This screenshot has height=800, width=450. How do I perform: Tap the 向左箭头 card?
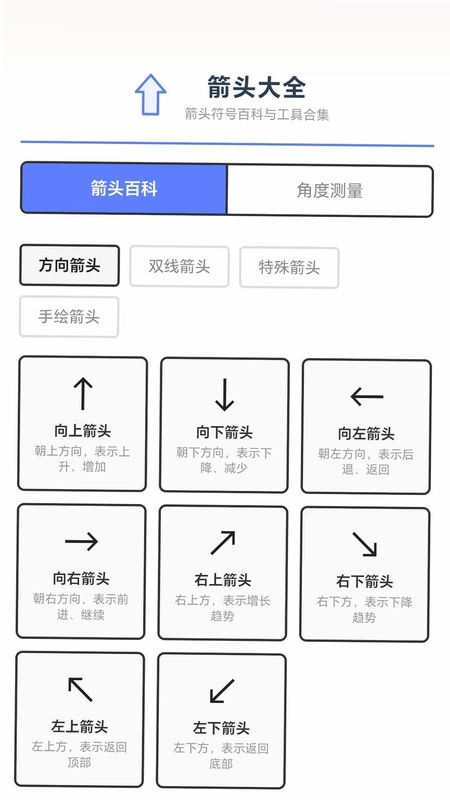pos(366,427)
